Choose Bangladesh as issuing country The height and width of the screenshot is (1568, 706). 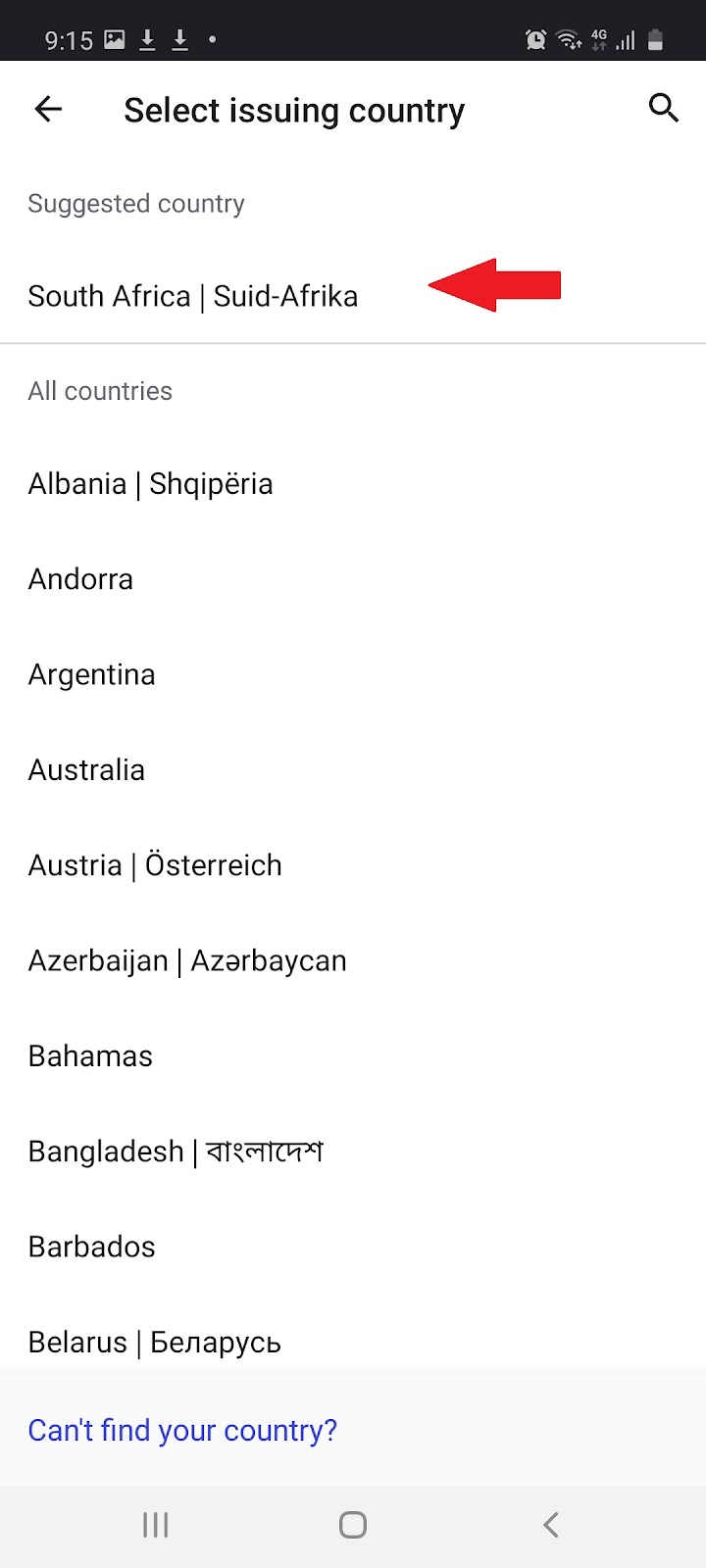176,1151
